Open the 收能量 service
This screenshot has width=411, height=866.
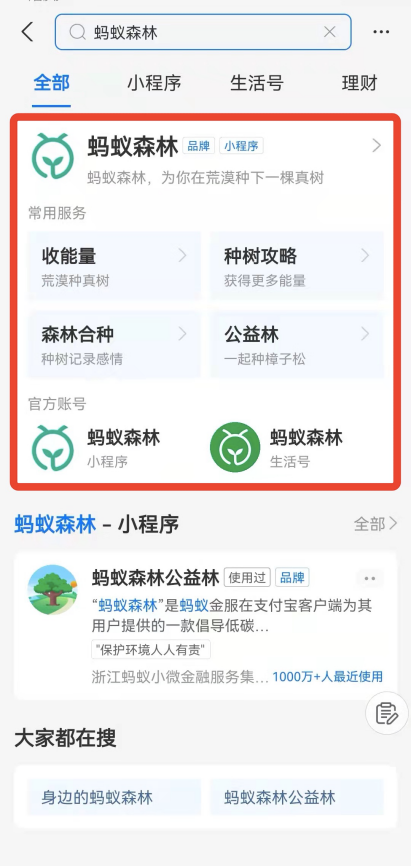(x=114, y=267)
